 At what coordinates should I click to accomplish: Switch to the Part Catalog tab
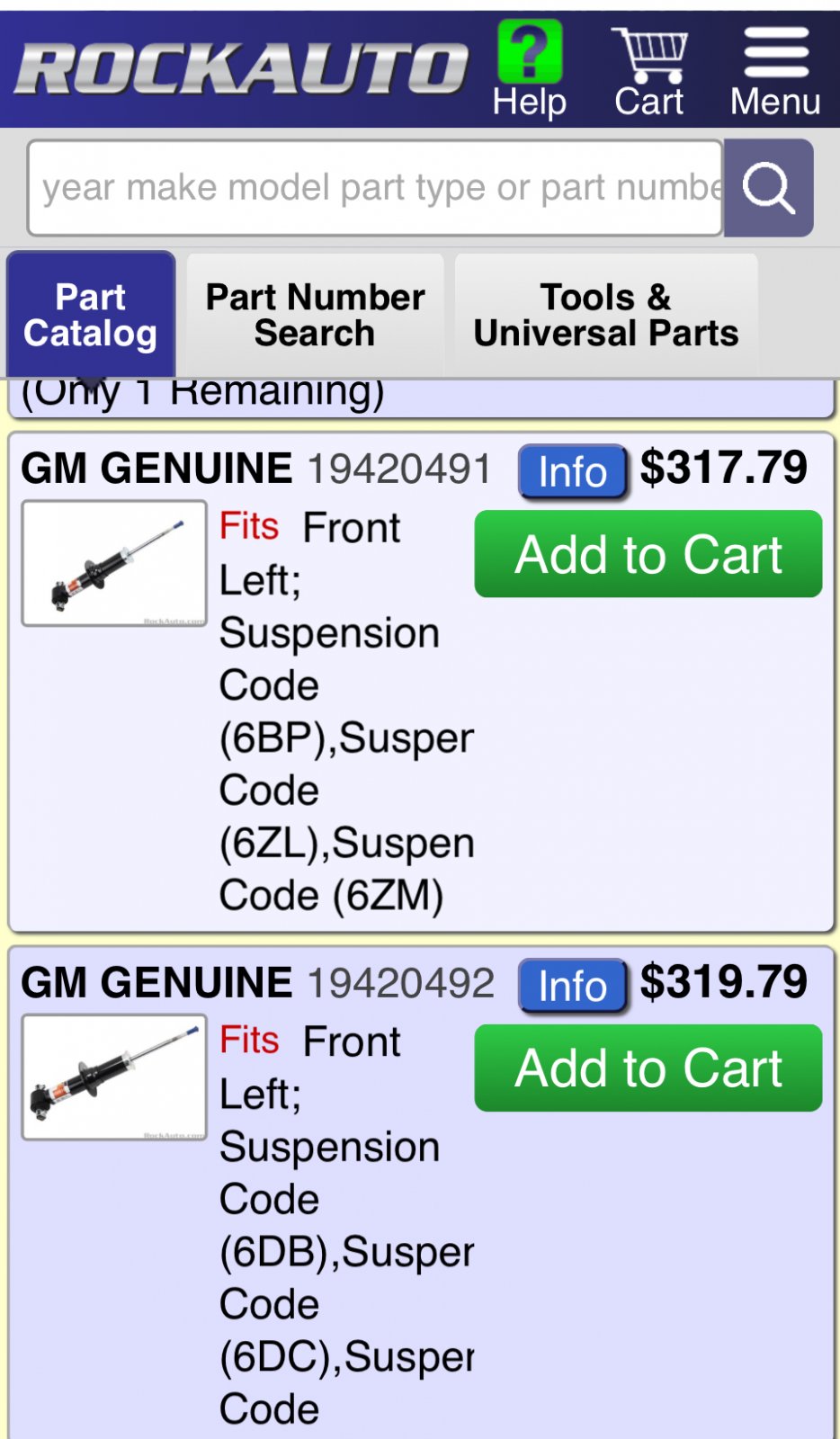91,315
